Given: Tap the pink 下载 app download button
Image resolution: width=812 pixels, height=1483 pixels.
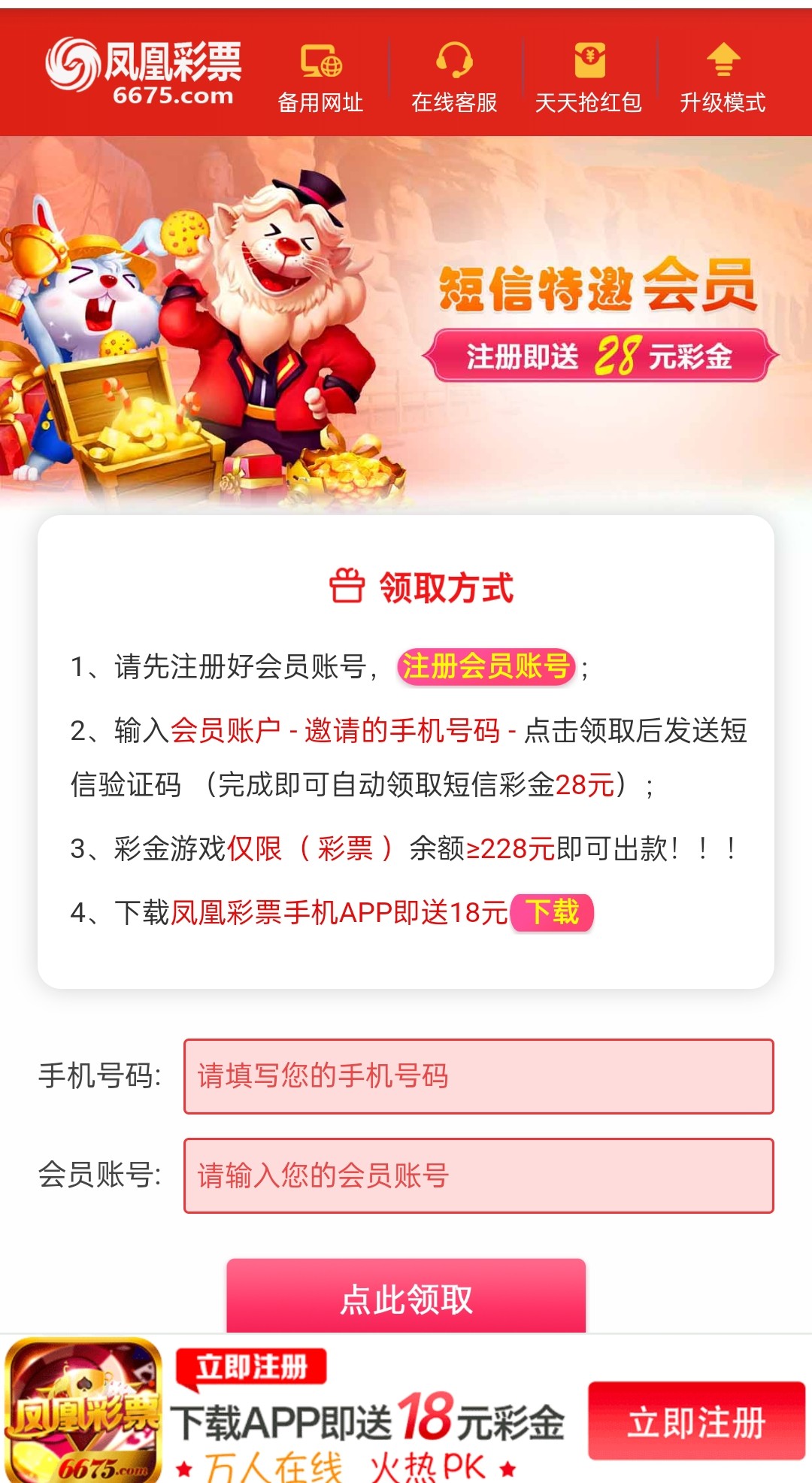Looking at the screenshot, I should tap(552, 912).
